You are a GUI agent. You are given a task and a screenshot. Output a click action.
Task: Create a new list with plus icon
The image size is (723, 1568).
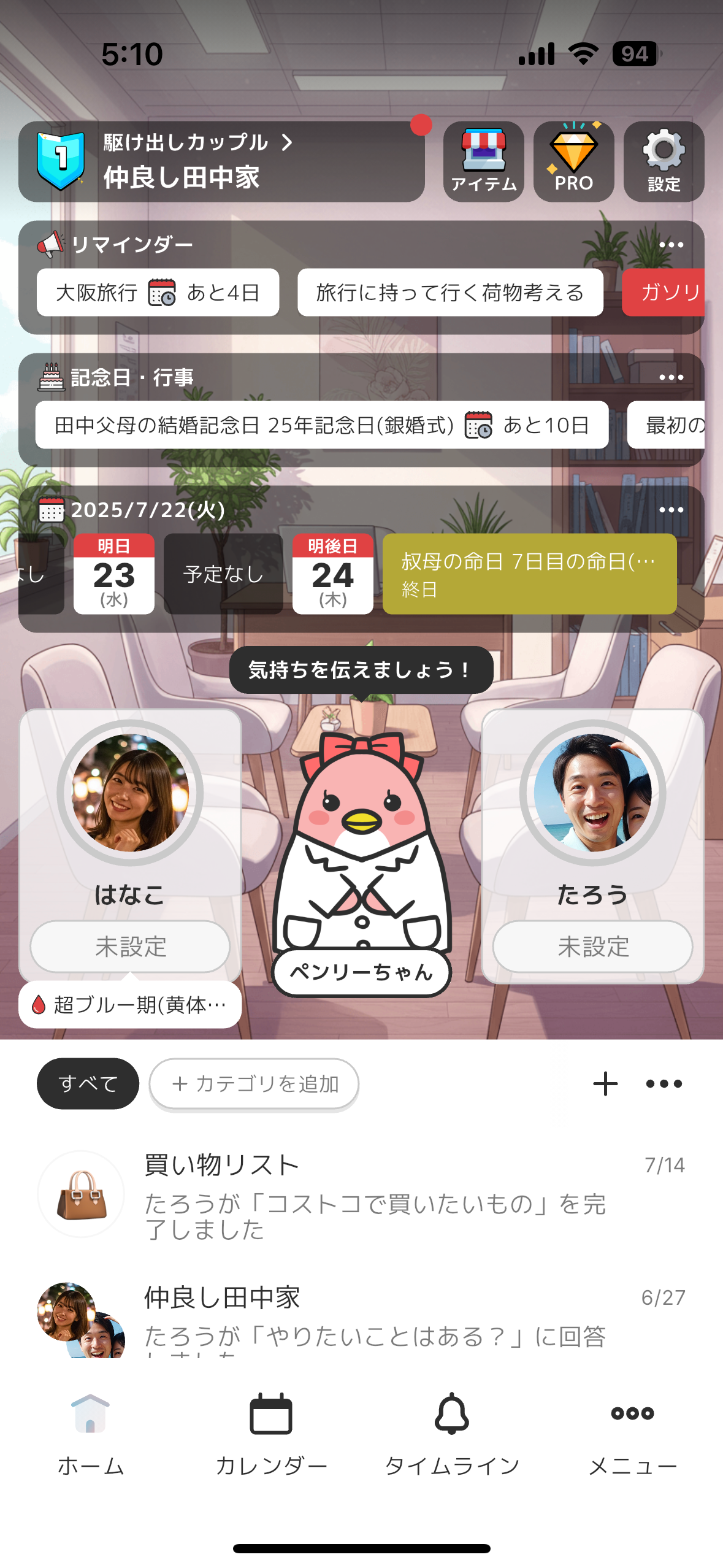point(605,1083)
